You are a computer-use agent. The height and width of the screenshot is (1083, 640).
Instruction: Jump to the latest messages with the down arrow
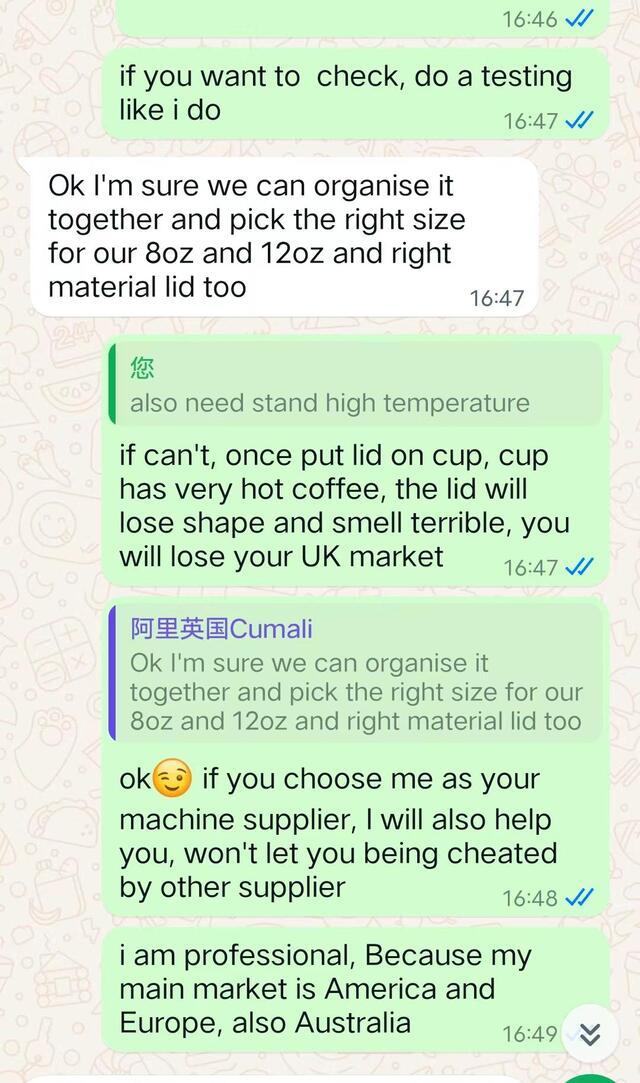coord(590,1035)
